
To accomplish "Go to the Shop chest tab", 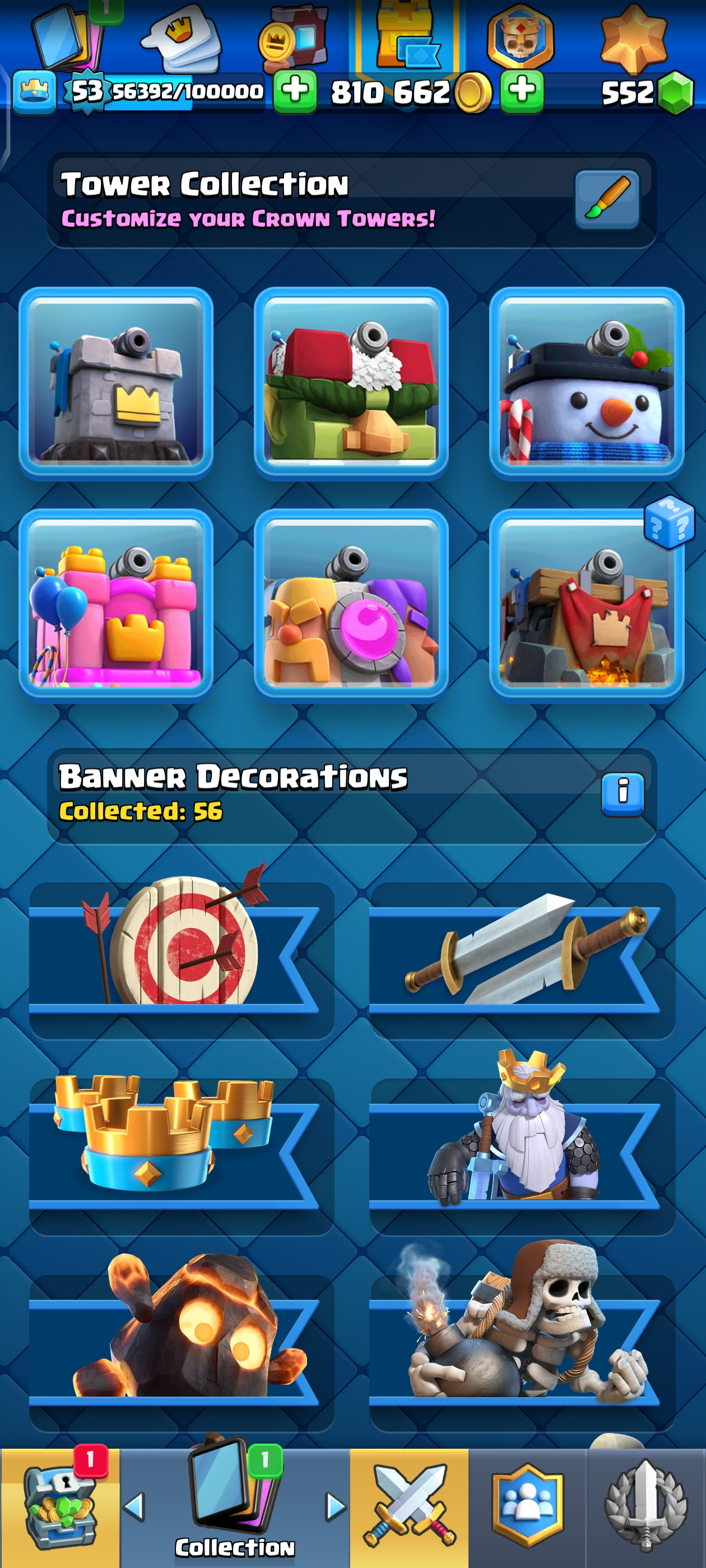I will (x=60, y=1507).
